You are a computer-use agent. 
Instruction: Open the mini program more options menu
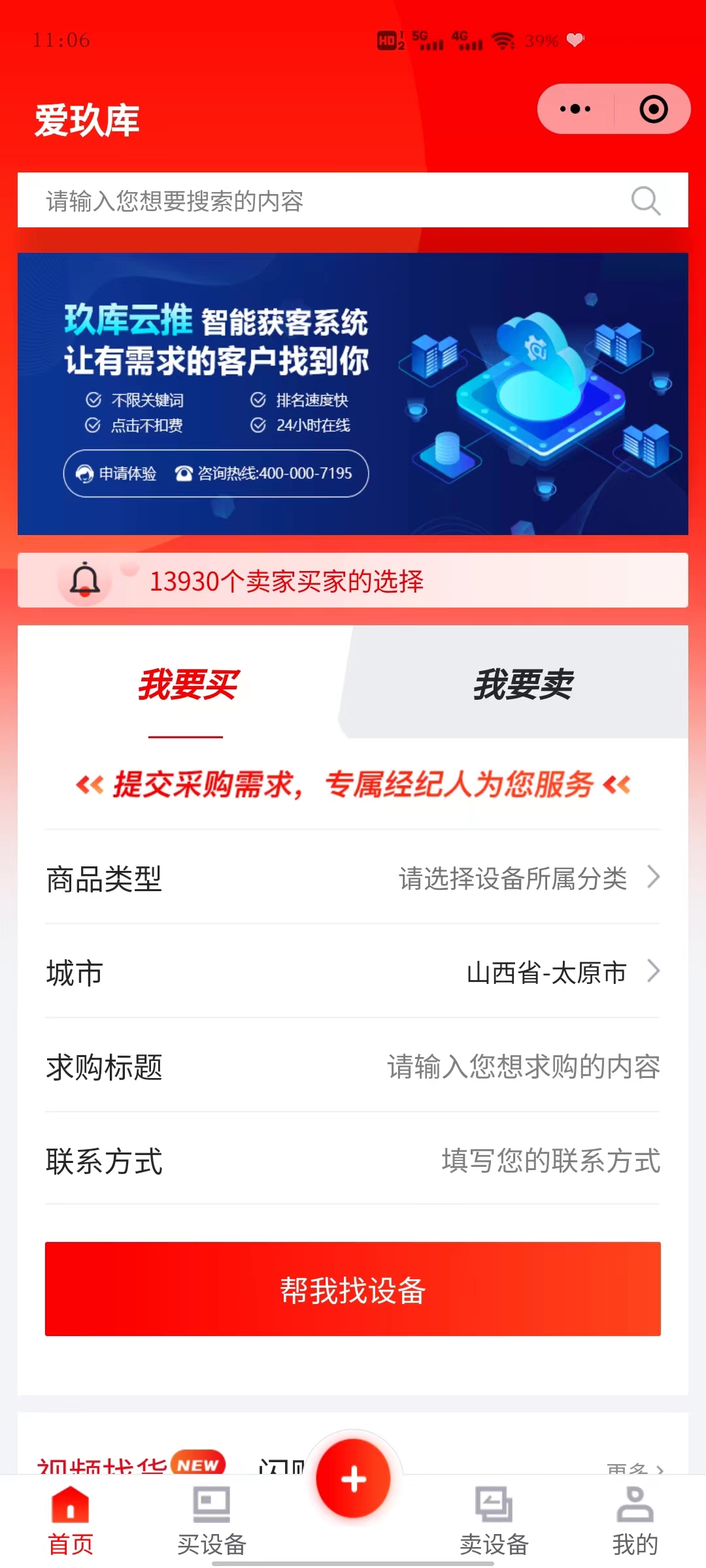[x=575, y=109]
